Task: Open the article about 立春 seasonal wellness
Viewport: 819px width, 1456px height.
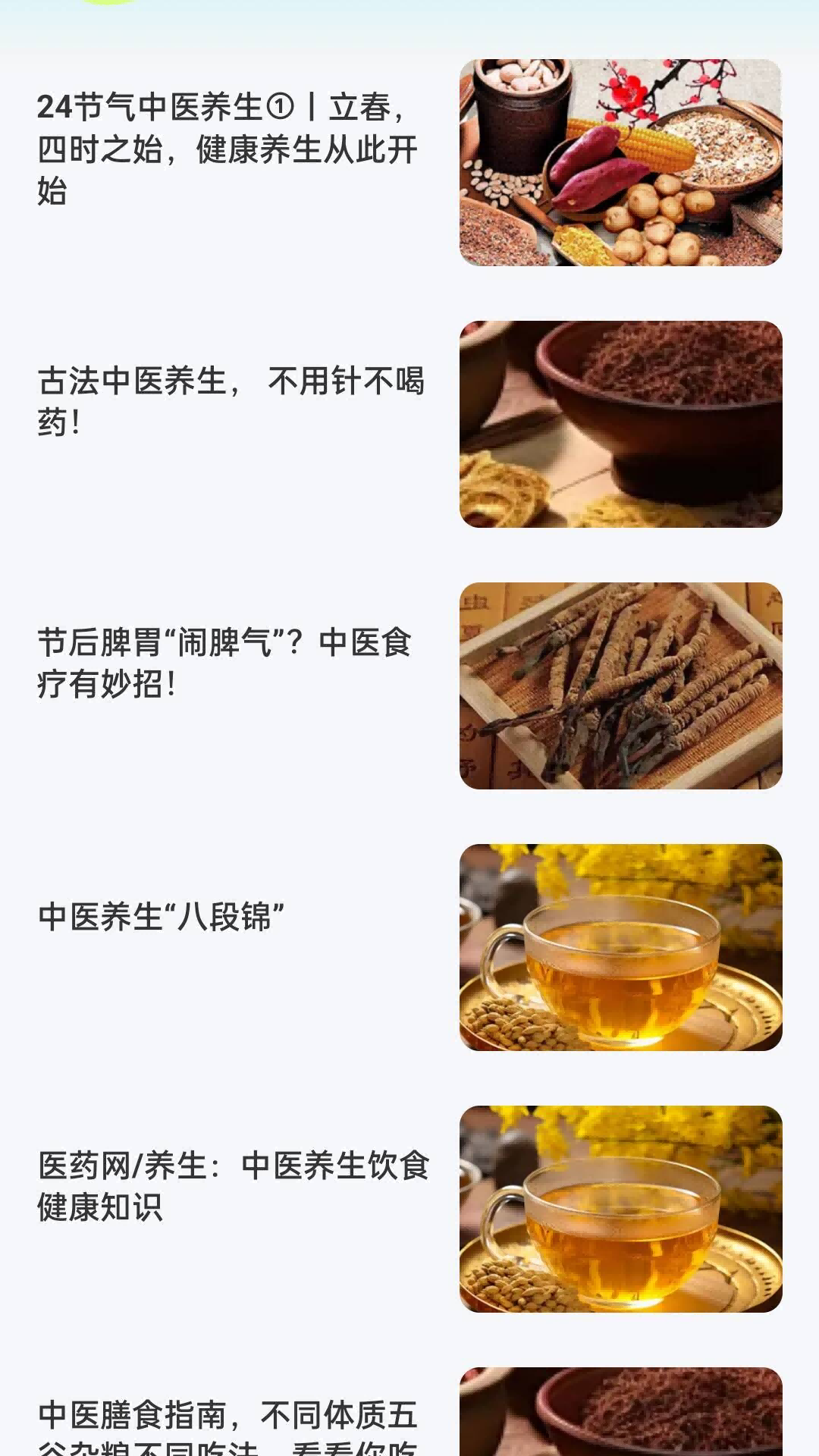Action: pyautogui.click(x=225, y=150)
